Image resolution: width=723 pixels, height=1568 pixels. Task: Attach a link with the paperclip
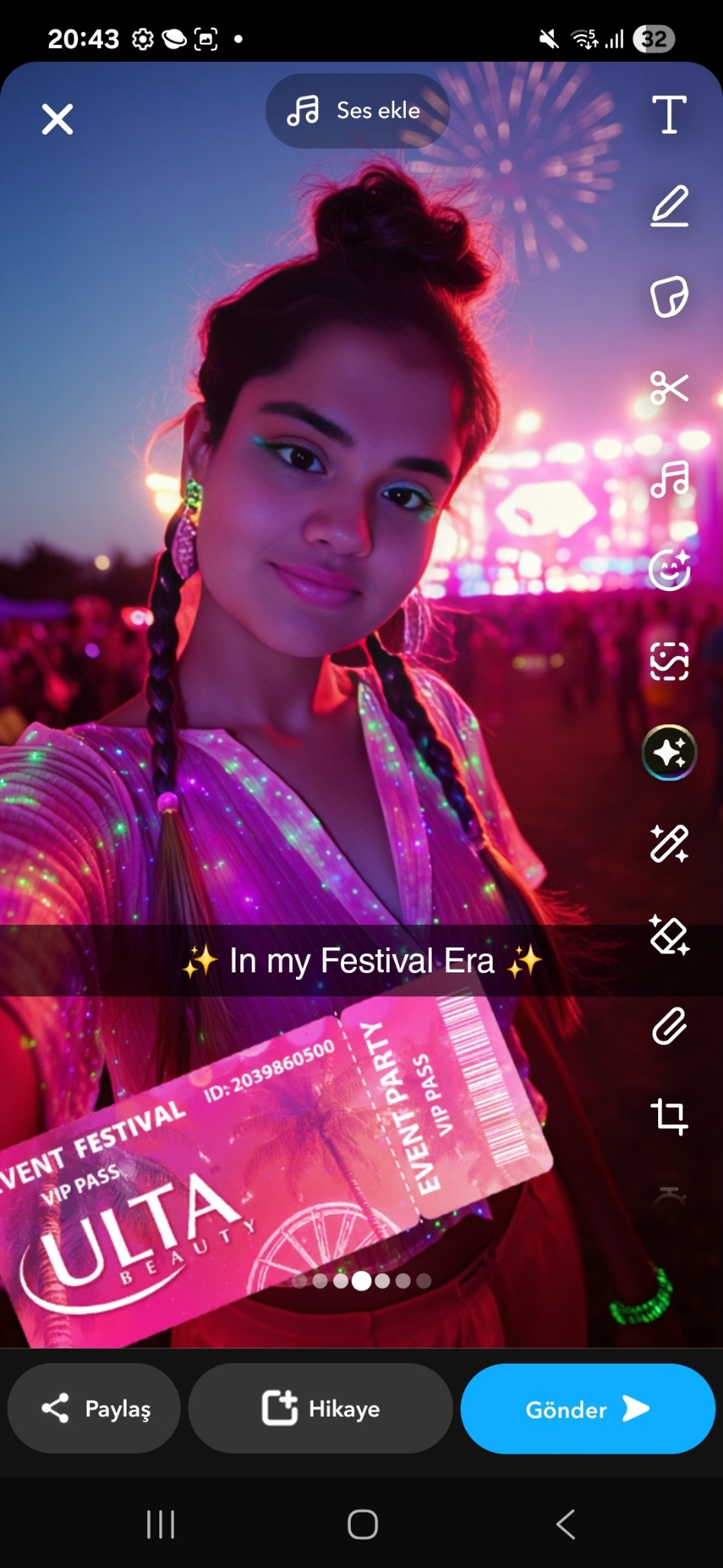click(x=670, y=1026)
